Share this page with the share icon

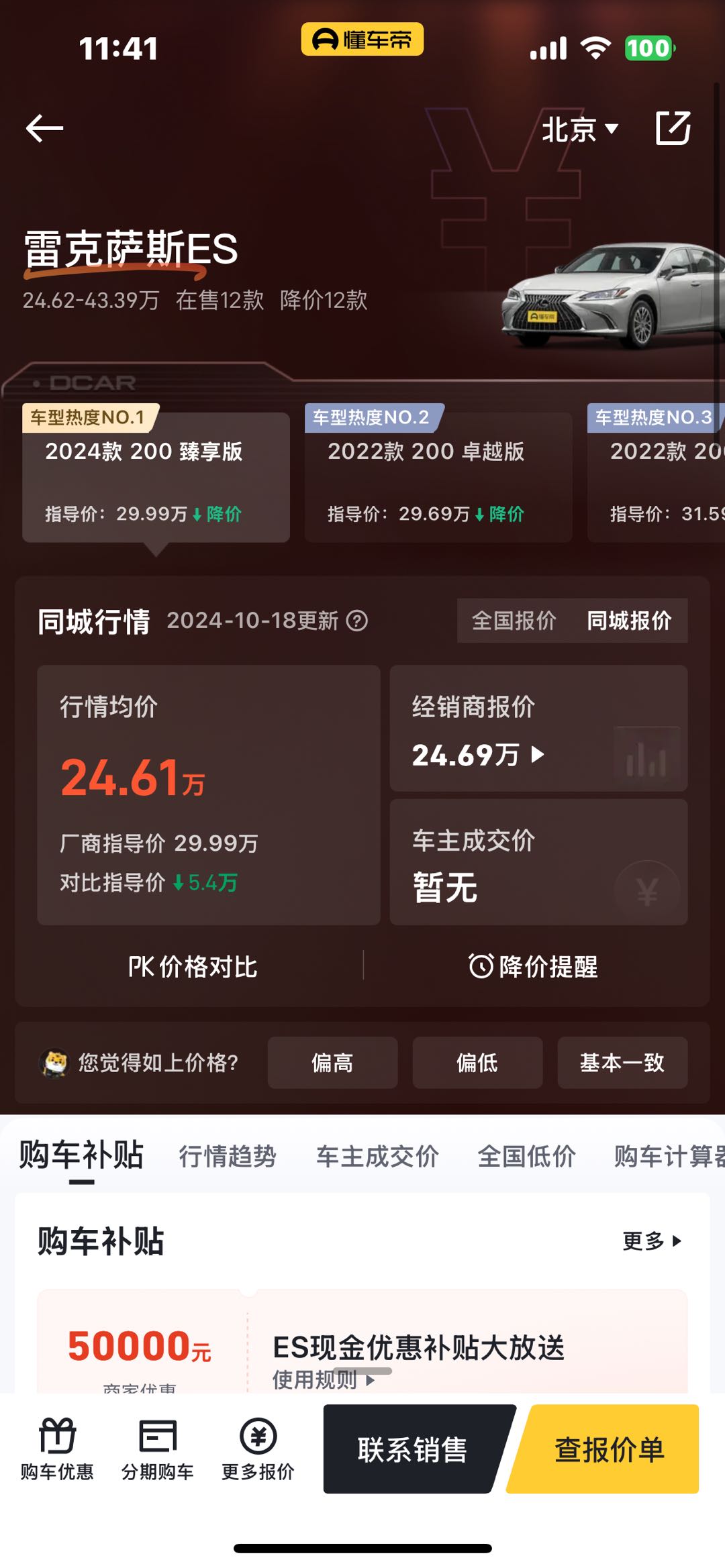click(673, 128)
